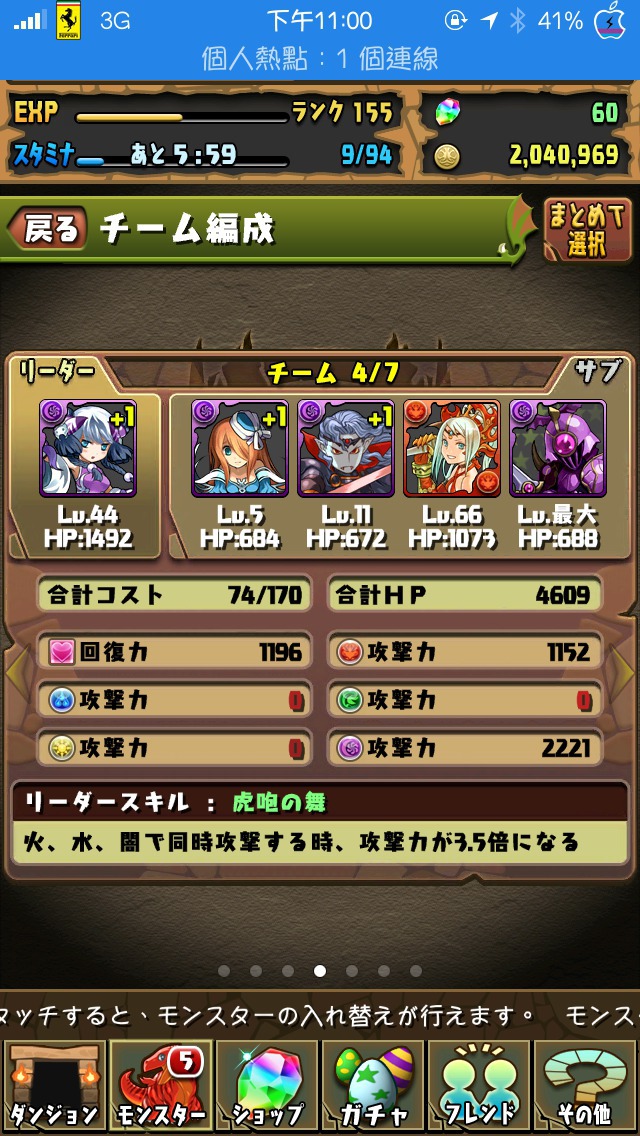This screenshot has height=1136, width=640.
Task: Open the フレンド friends tab
Action: tap(479, 1087)
